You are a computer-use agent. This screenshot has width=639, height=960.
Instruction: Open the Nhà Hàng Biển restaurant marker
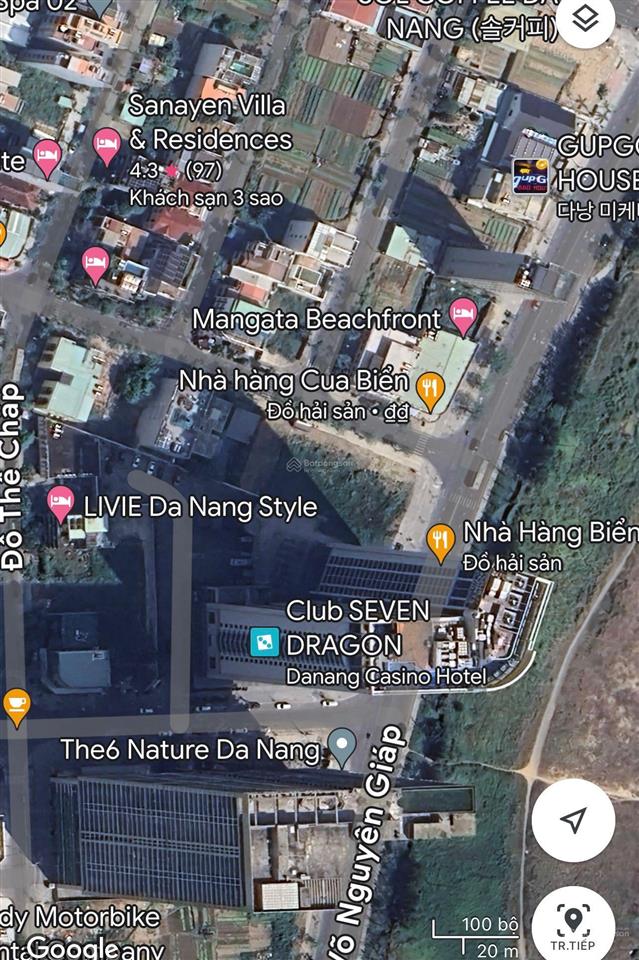click(x=441, y=541)
